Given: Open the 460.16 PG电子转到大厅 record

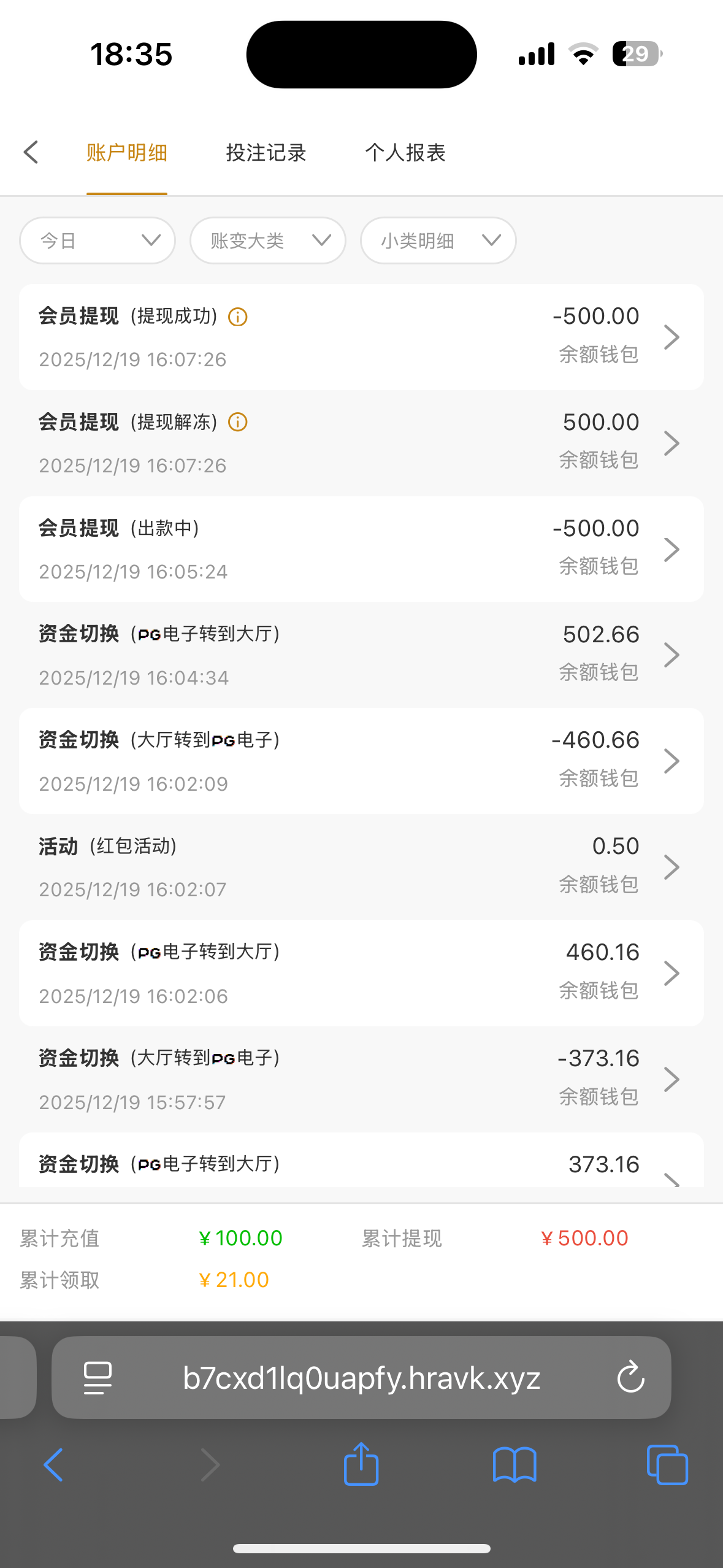Looking at the screenshot, I should pos(361,973).
